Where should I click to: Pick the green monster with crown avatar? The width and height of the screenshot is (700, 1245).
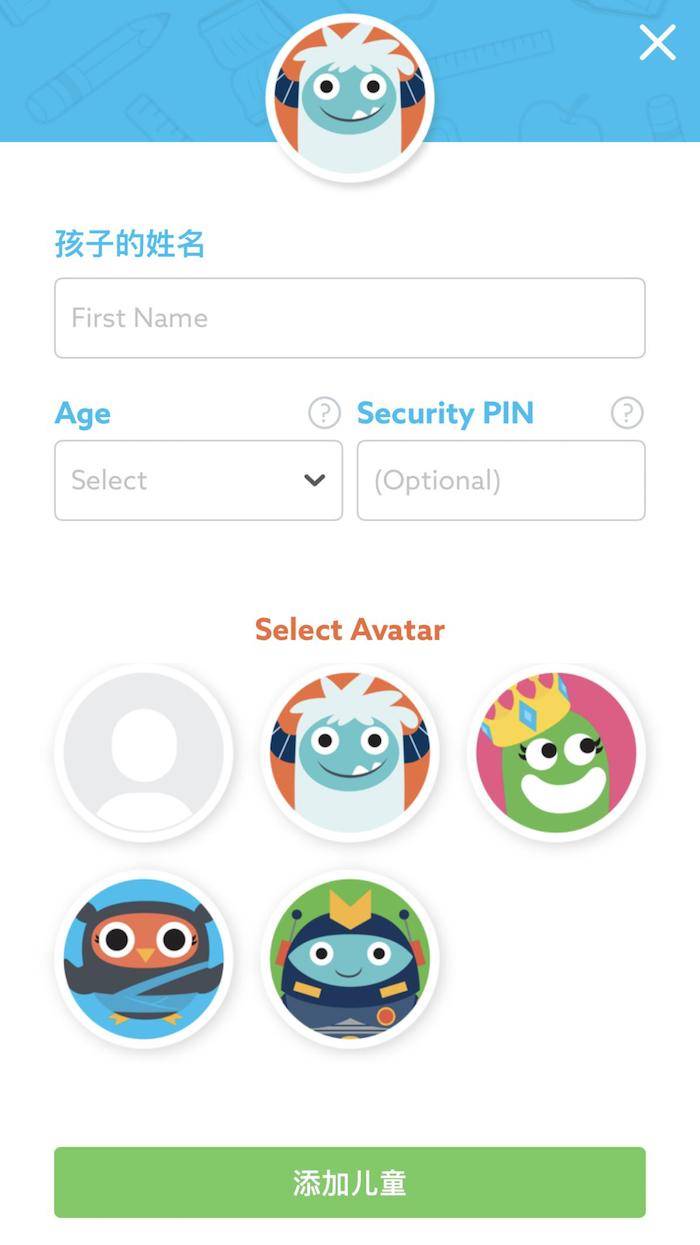pos(556,752)
